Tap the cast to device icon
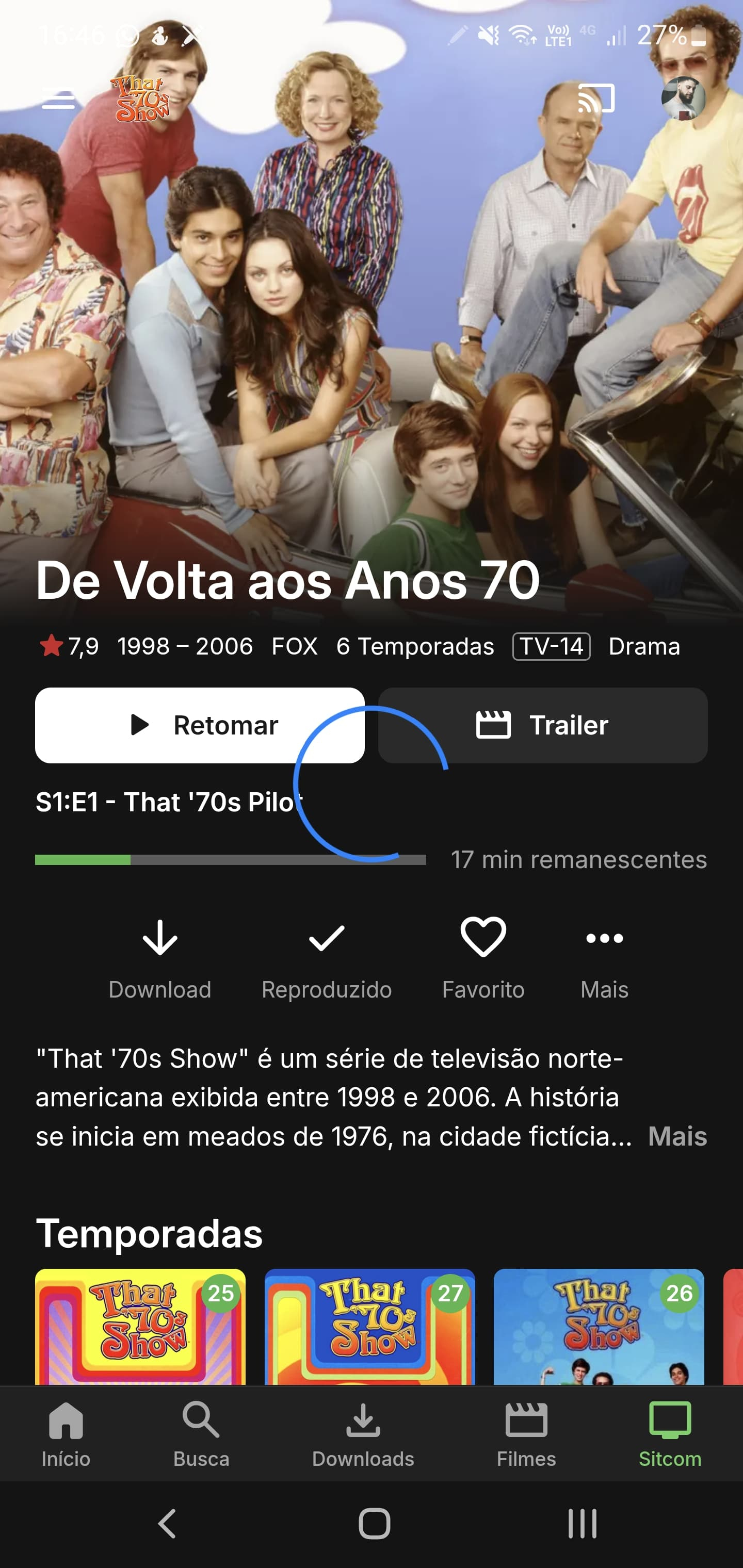The height and width of the screenshot is (1568, 743). pos(595,99)
